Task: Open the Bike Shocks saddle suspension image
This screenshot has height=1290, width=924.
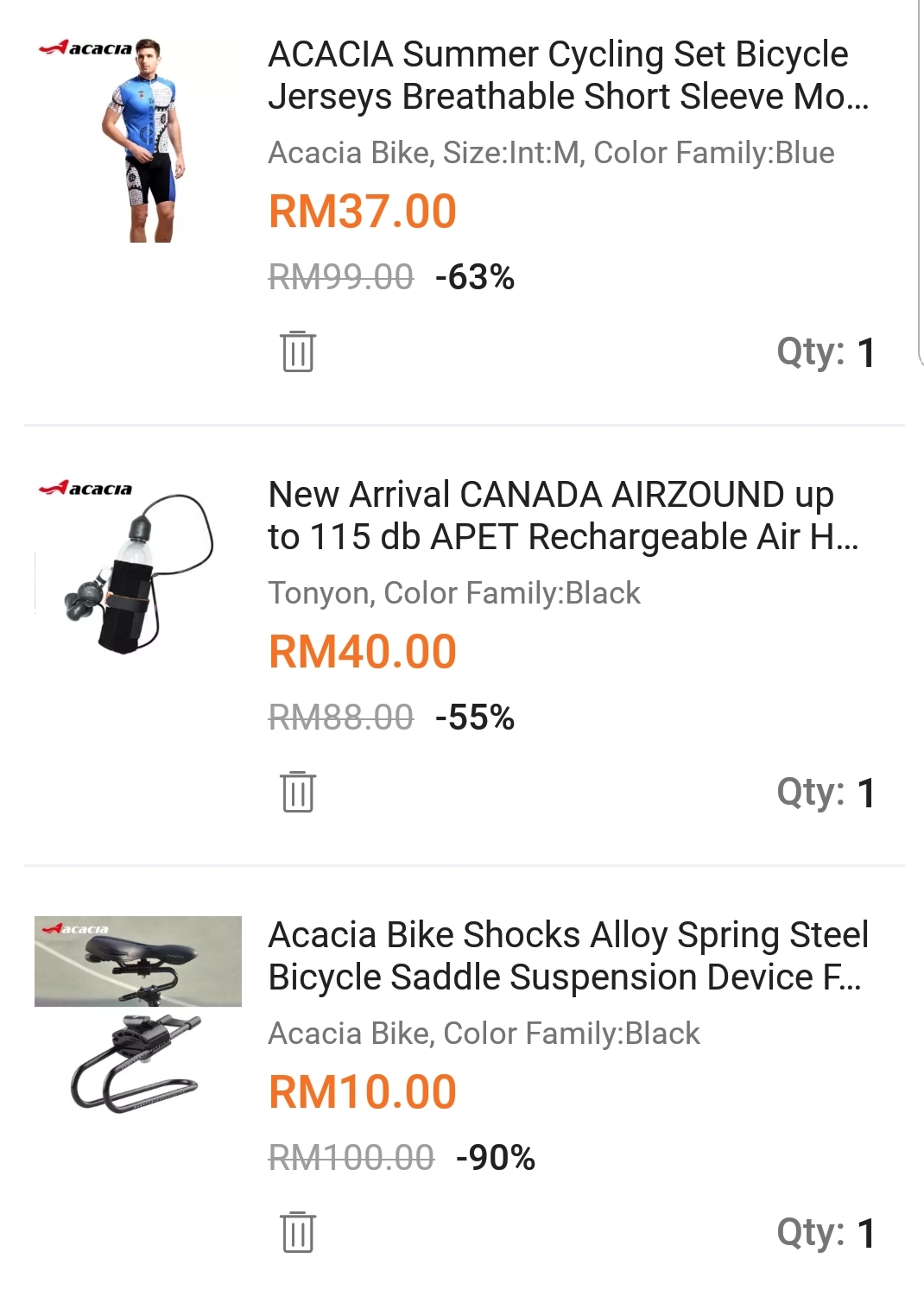Action: 138,1015
